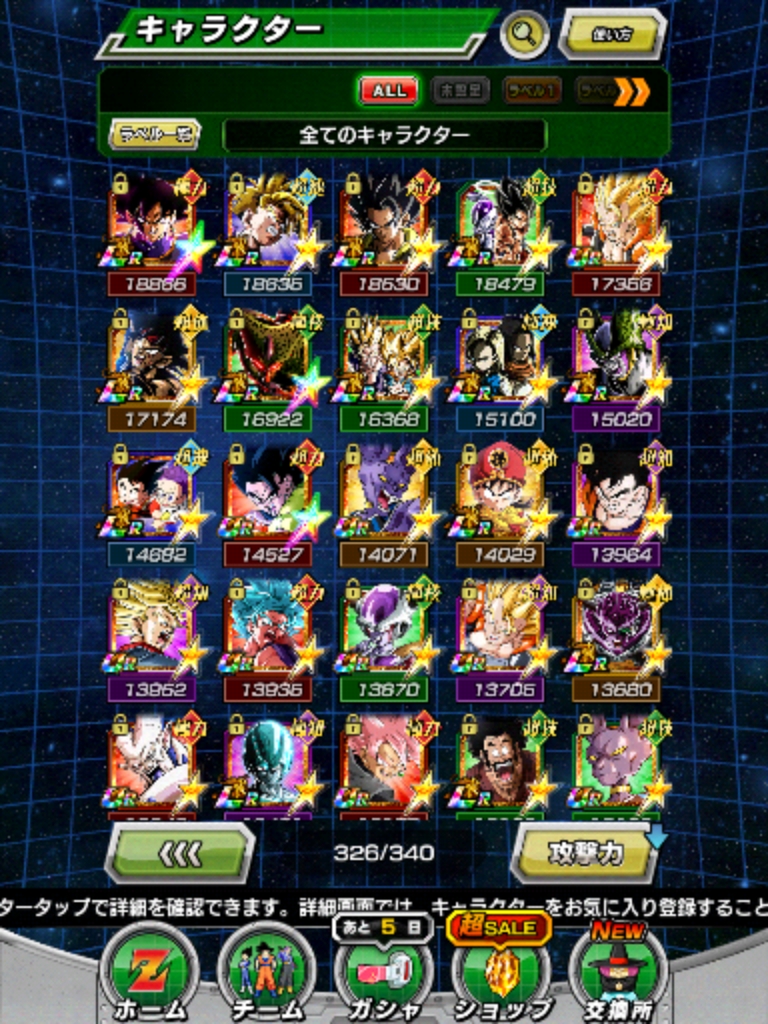Switch to the ラベル1 filter tab

tap(531, 91)
